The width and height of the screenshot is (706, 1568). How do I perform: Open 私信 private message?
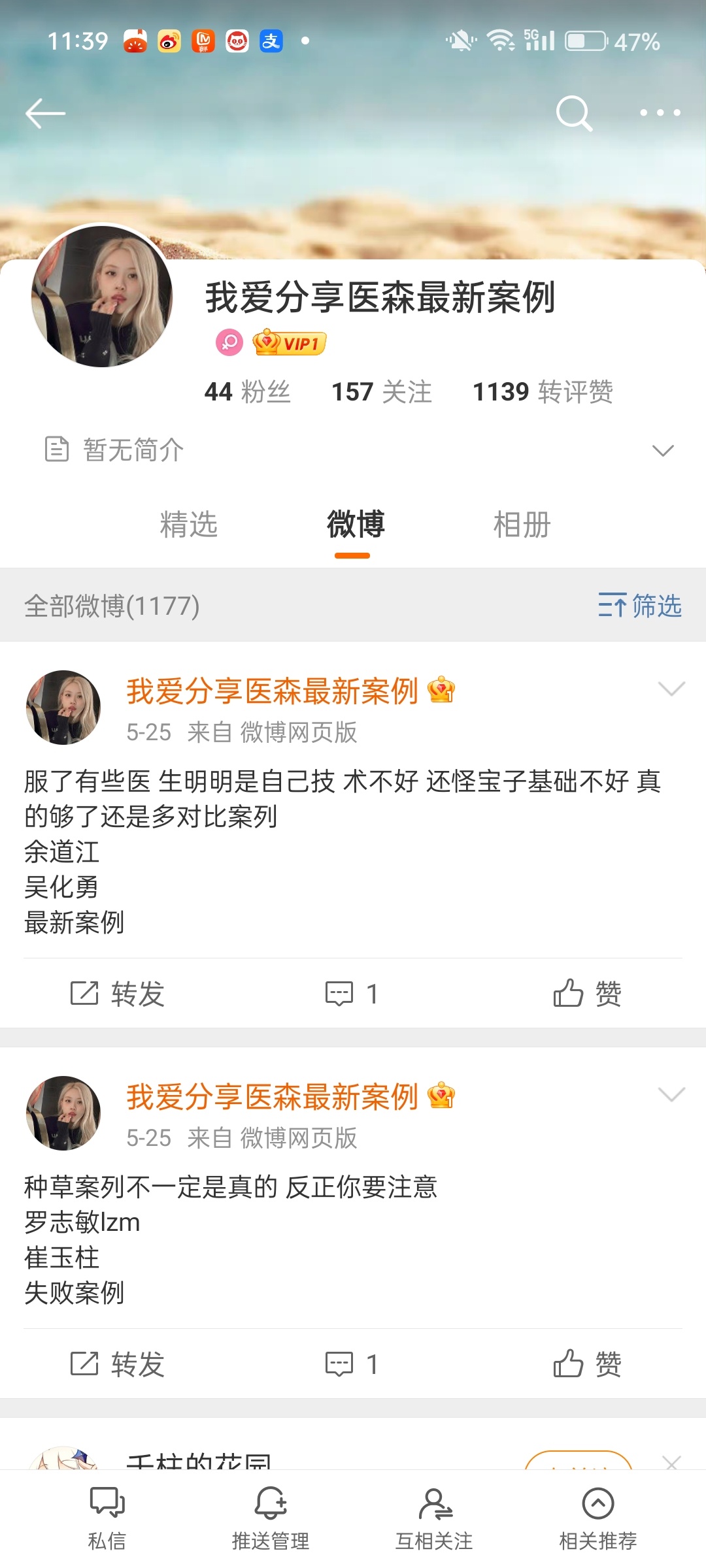pyautogui.click(x=107, y=1518)
